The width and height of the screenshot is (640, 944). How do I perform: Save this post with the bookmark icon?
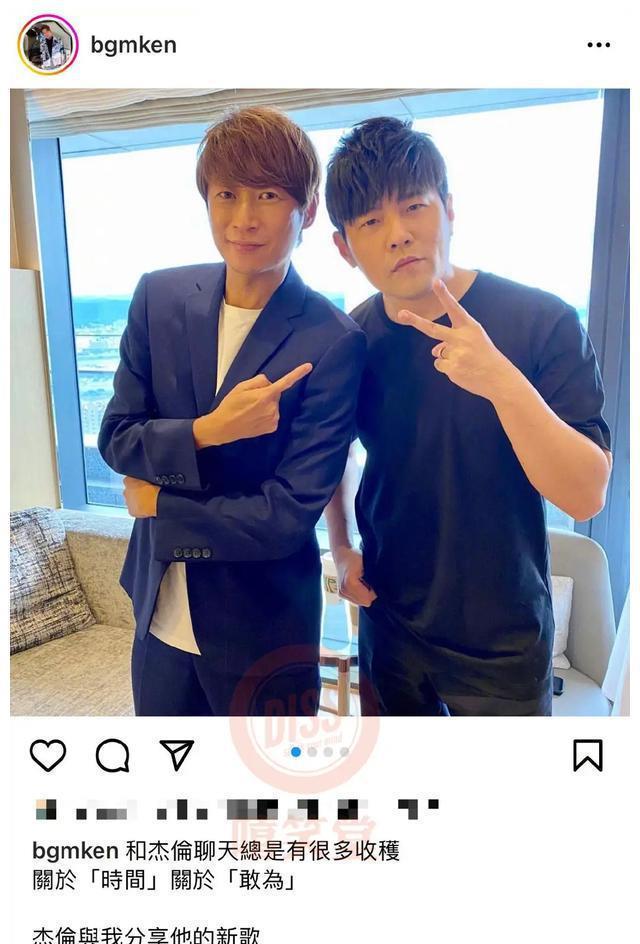click(588, 755)
